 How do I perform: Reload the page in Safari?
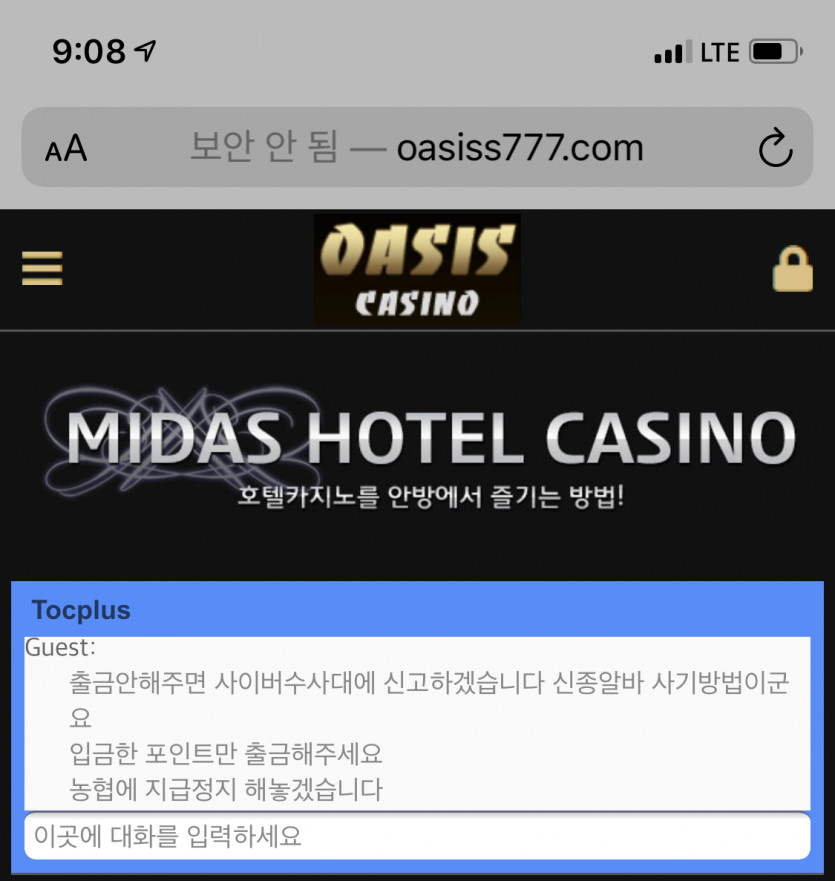click(775, 149)
